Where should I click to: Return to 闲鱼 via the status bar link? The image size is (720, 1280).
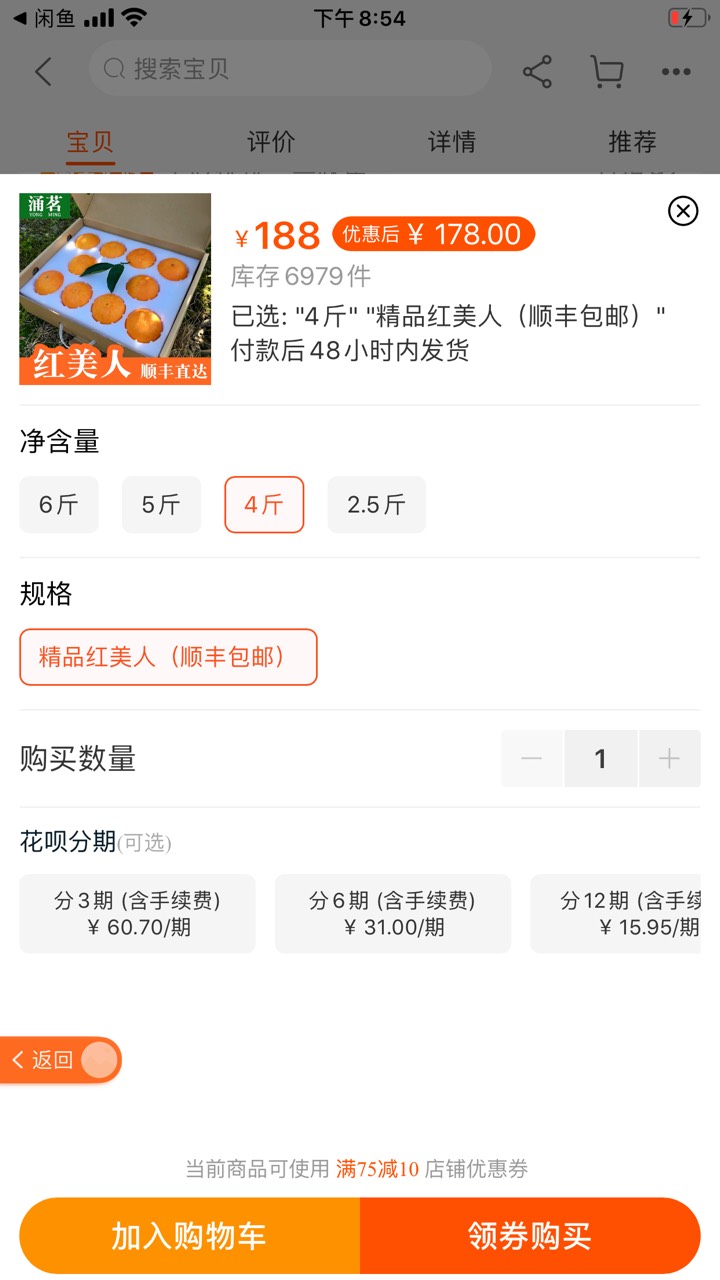(44, 18)
